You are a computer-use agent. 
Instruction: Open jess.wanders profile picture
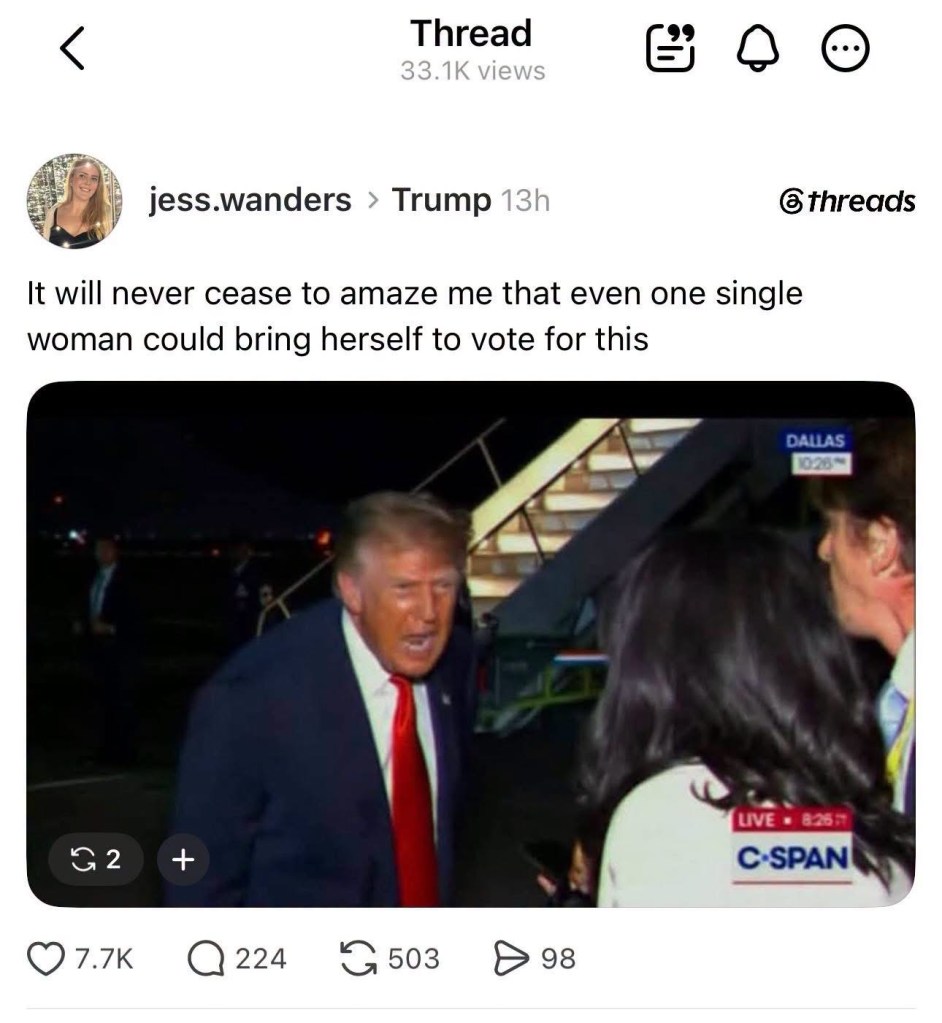(x=74, y=201)
